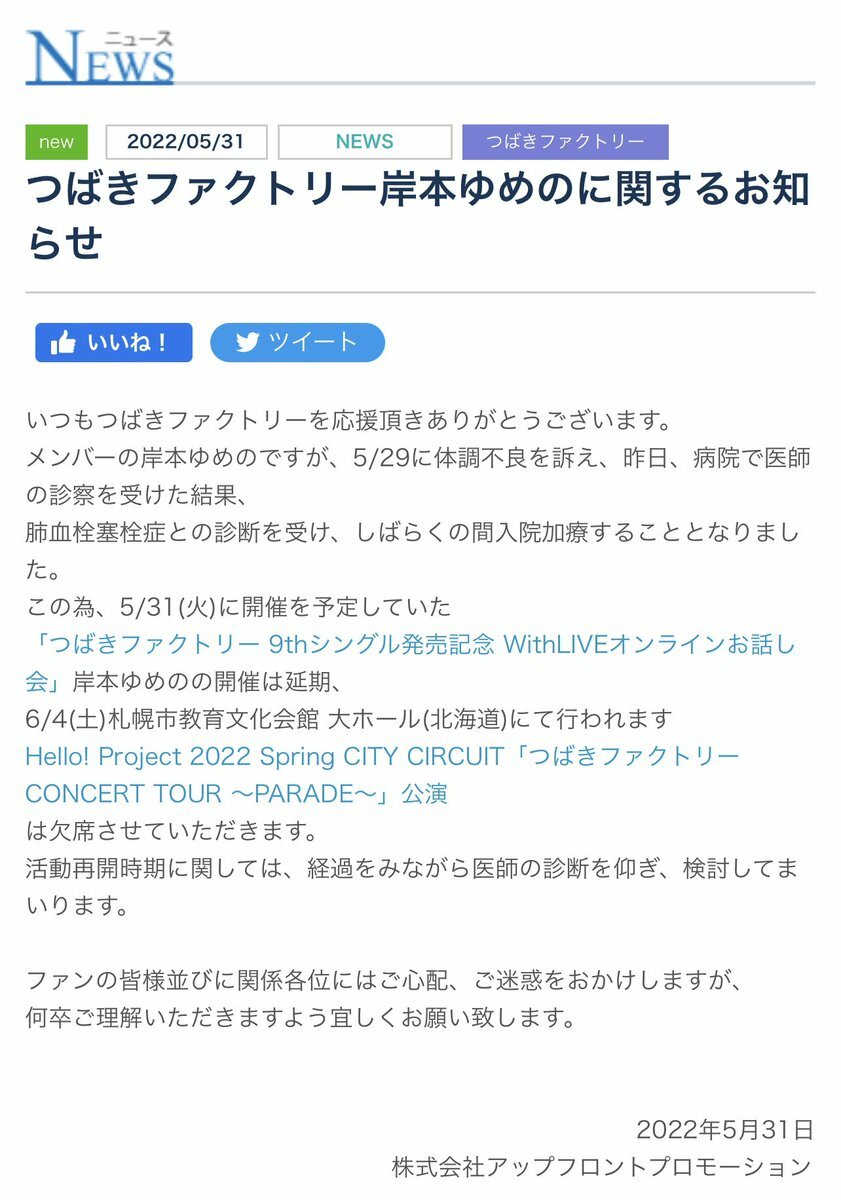Tap the いいね！ Facebook like button
Image resolution: width=841 pixels, height=1200 pixels.
pyautogui.click(x=113, y=342)
